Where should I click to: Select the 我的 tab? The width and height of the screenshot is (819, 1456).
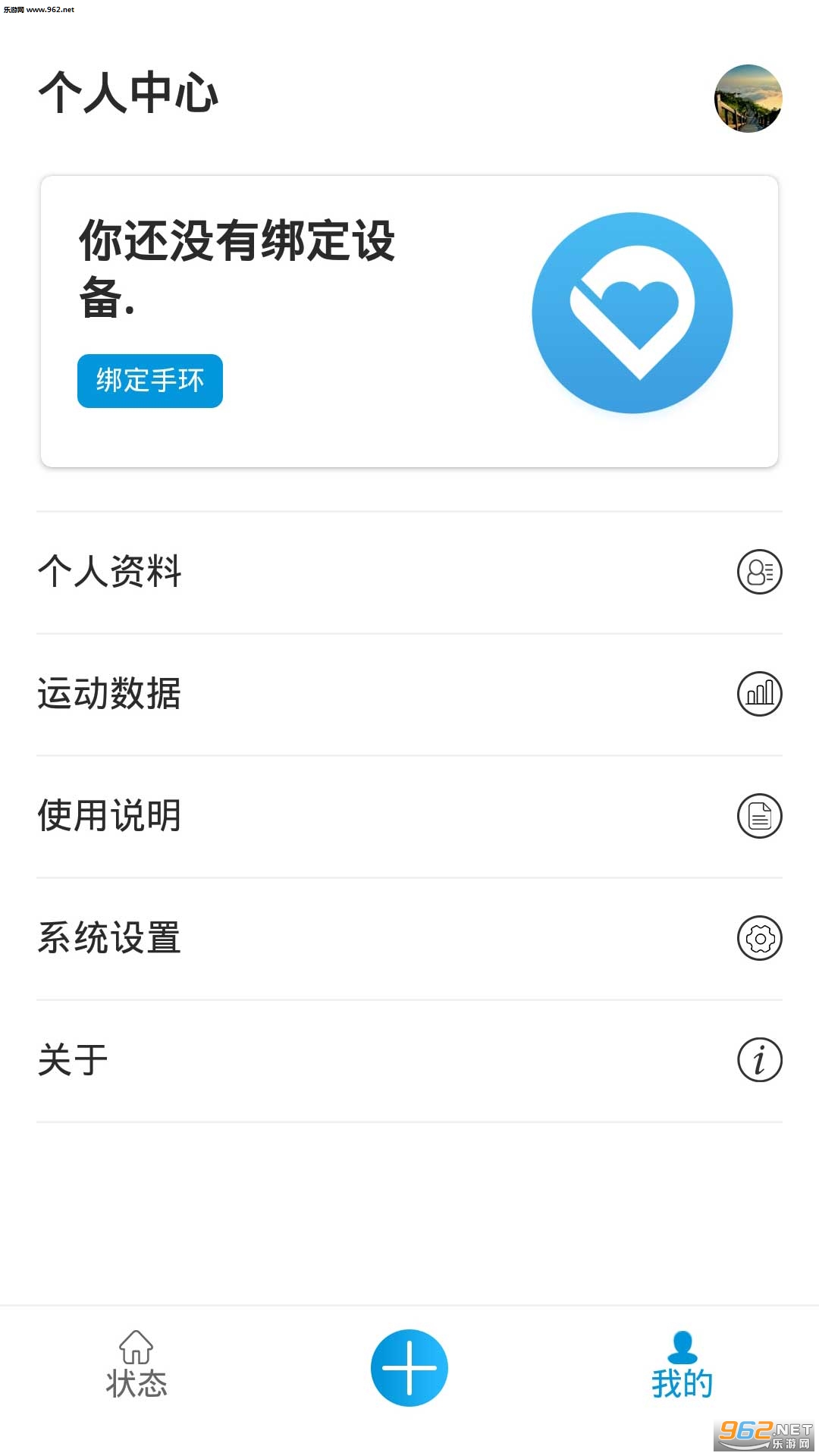682,1367
